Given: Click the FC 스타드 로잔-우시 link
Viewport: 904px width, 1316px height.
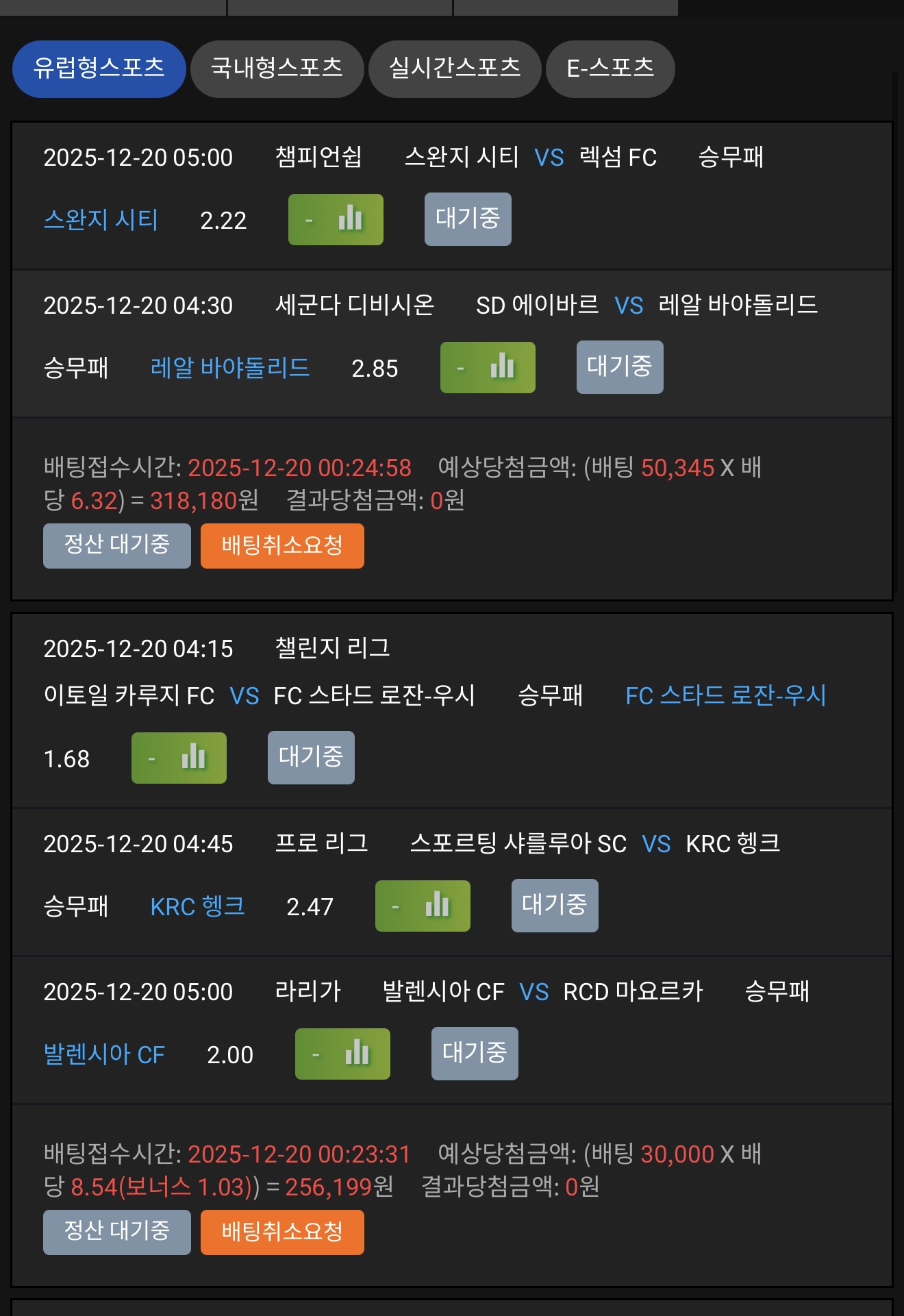Looking at the screenshot, I should pos(725,697).
